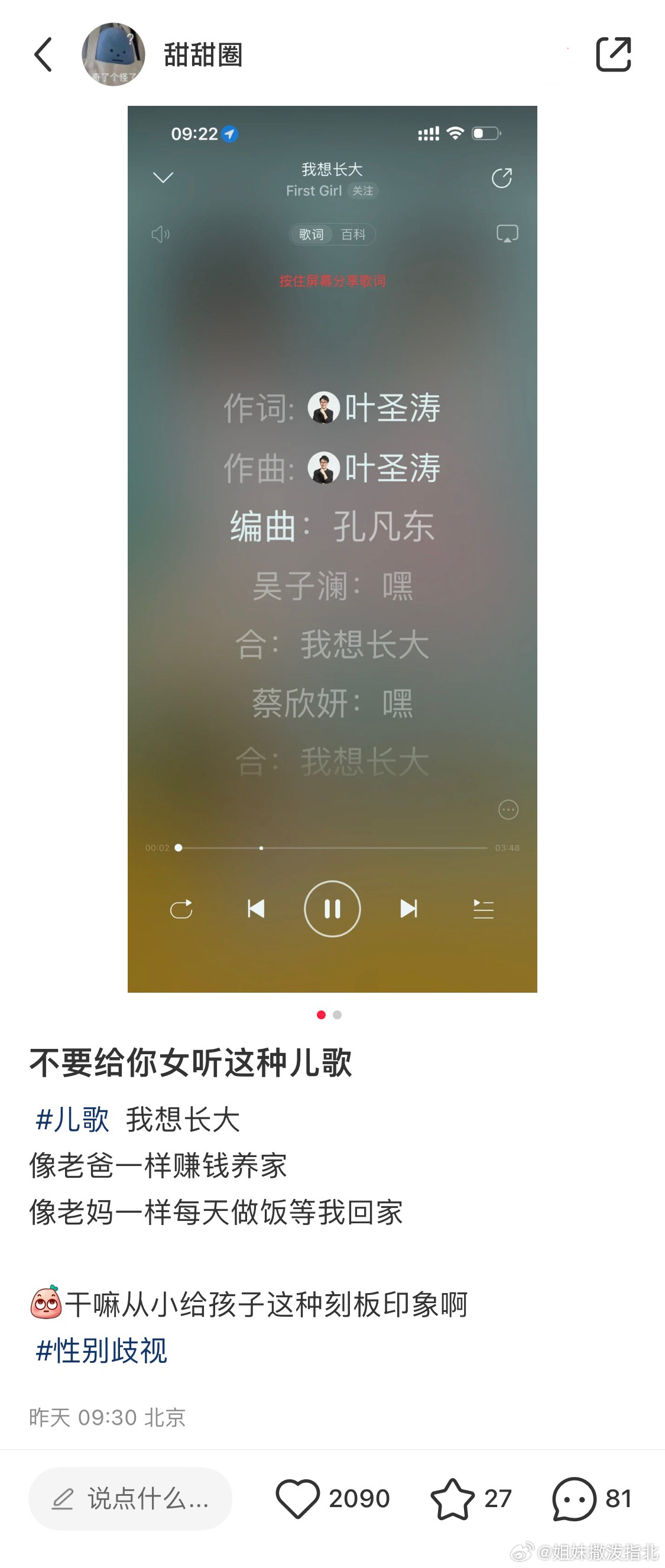Mute the speaker icon in the music player
Viewport: 665px width, 1568px height.
point(160,234)
